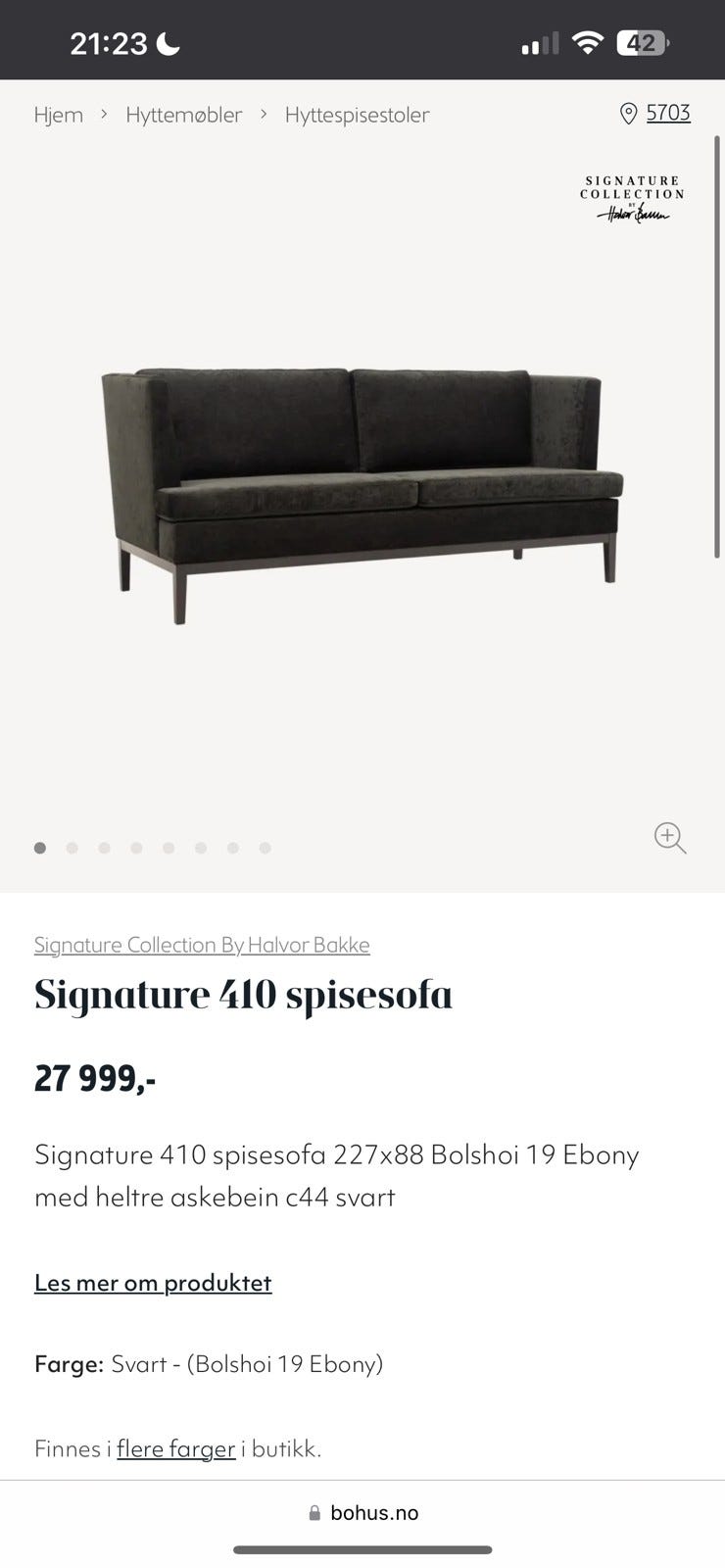
Task: Follow the flere farger link
Action: 175,1448
